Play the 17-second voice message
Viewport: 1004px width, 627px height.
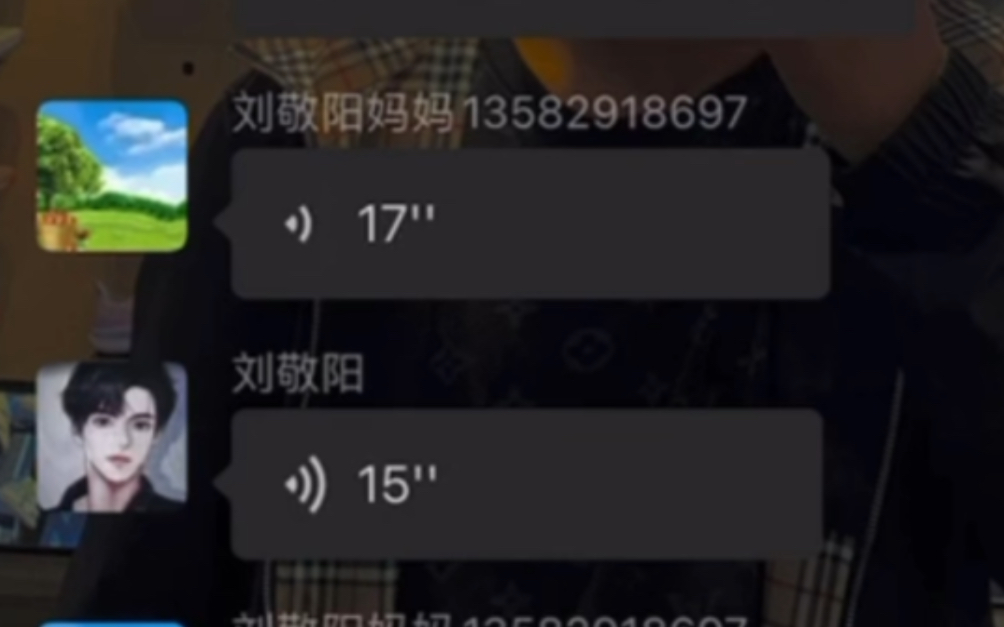point(530,224)
